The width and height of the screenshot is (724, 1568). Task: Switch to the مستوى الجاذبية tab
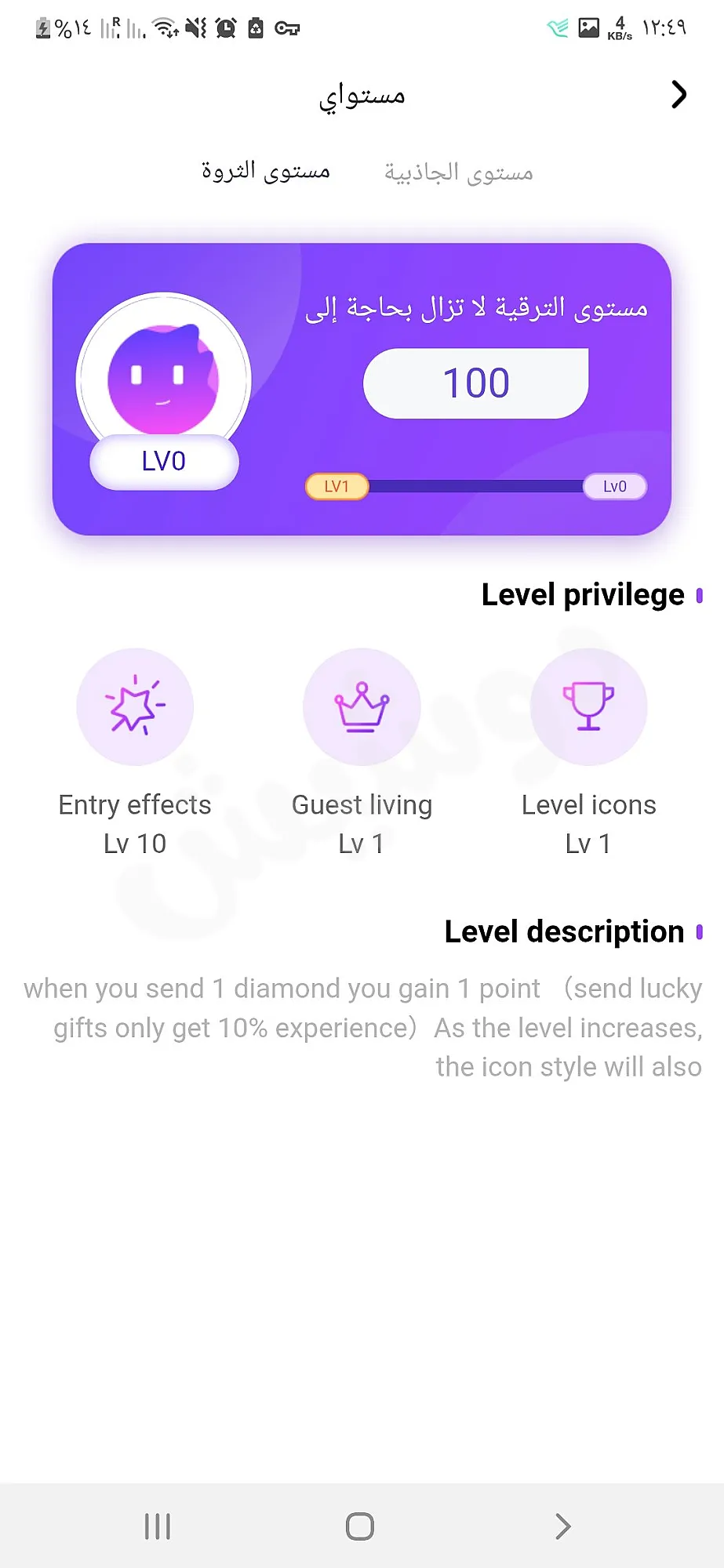click(x=458, y=172)
